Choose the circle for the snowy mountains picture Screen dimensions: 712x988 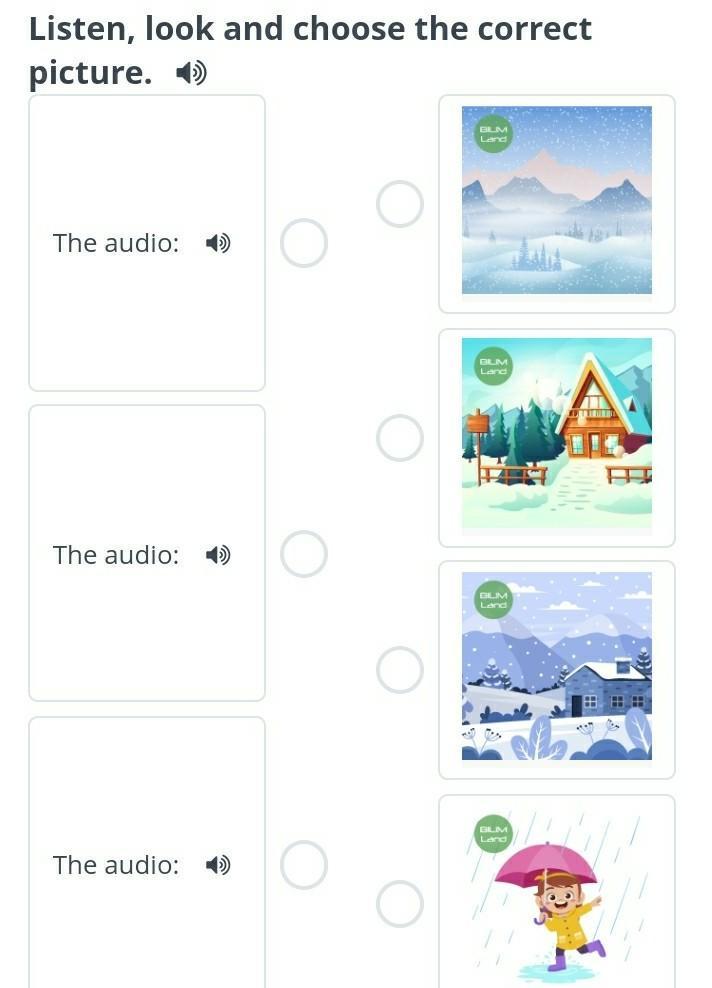pos(400,204)
